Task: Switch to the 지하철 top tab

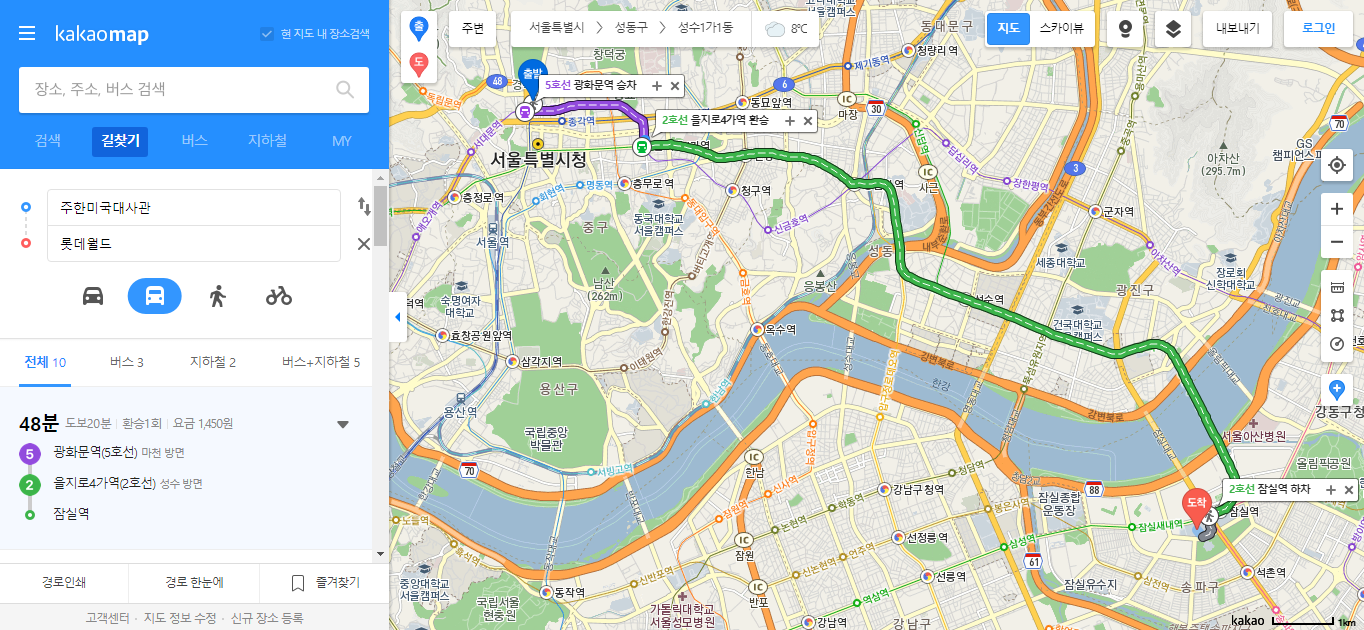Action: [x=267, y=141]
